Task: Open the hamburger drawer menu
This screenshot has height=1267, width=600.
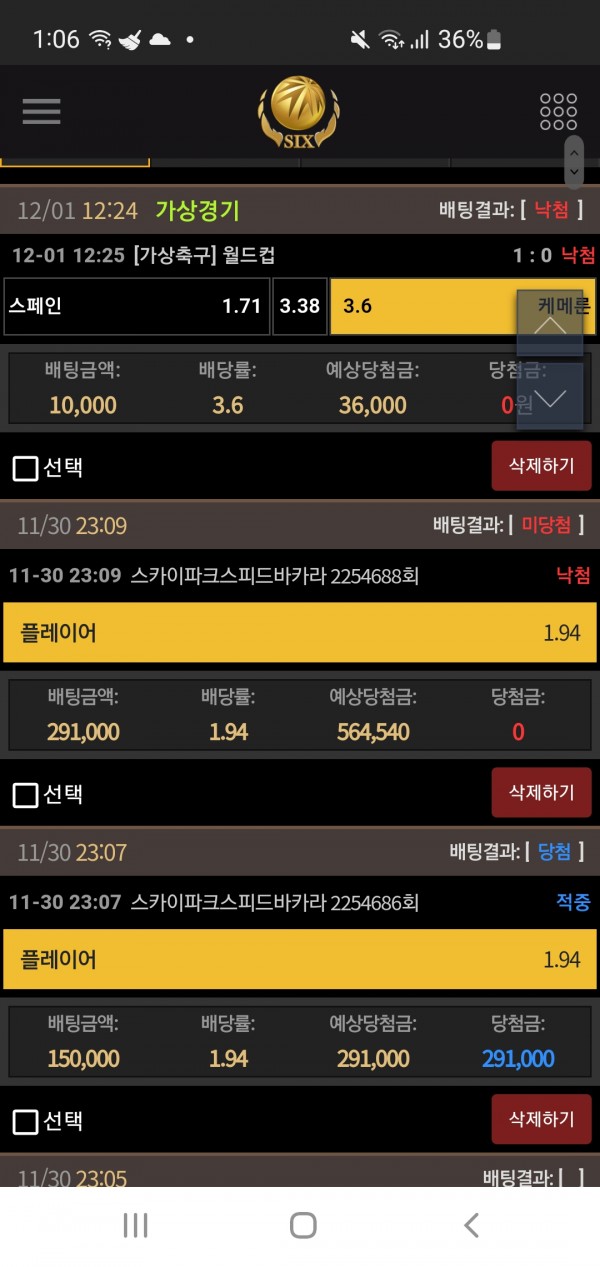Action: click(41, 111)
